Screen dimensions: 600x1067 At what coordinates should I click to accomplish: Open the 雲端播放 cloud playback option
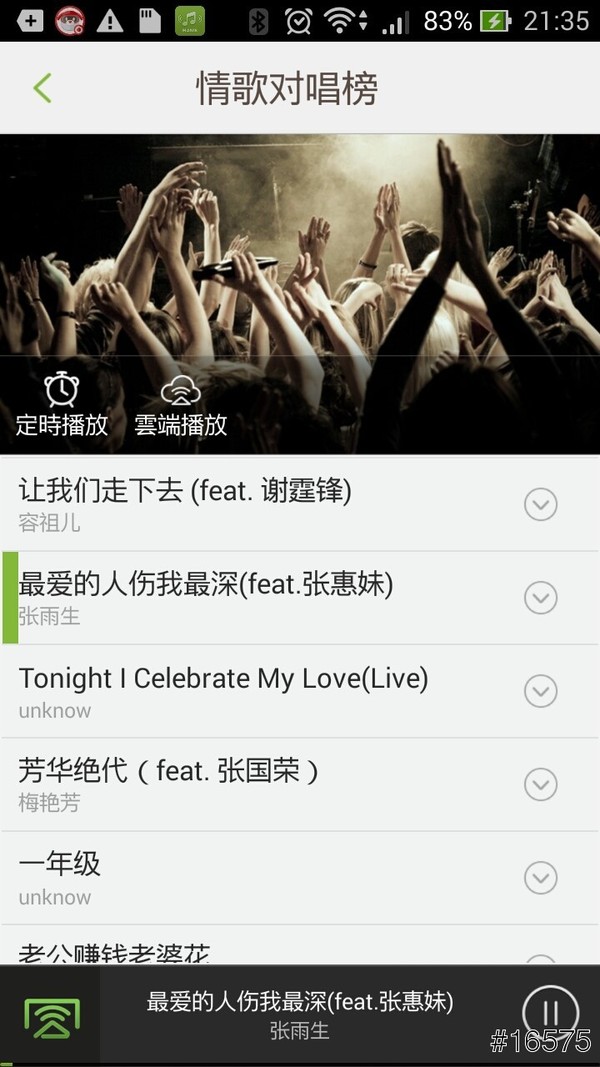[181, 404]
